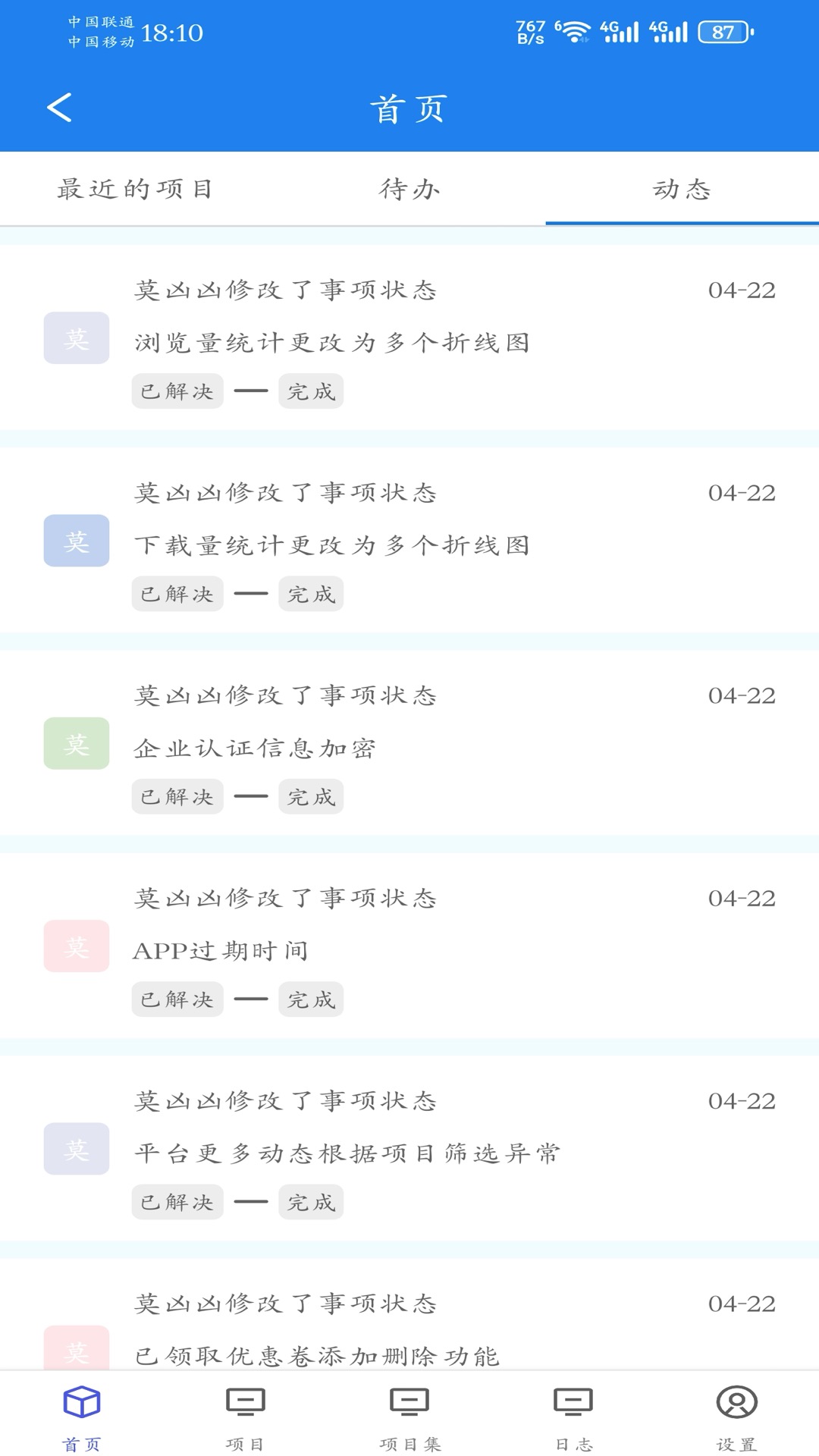Open 项目集 from the bottom navigation

tap(409, 1417)
